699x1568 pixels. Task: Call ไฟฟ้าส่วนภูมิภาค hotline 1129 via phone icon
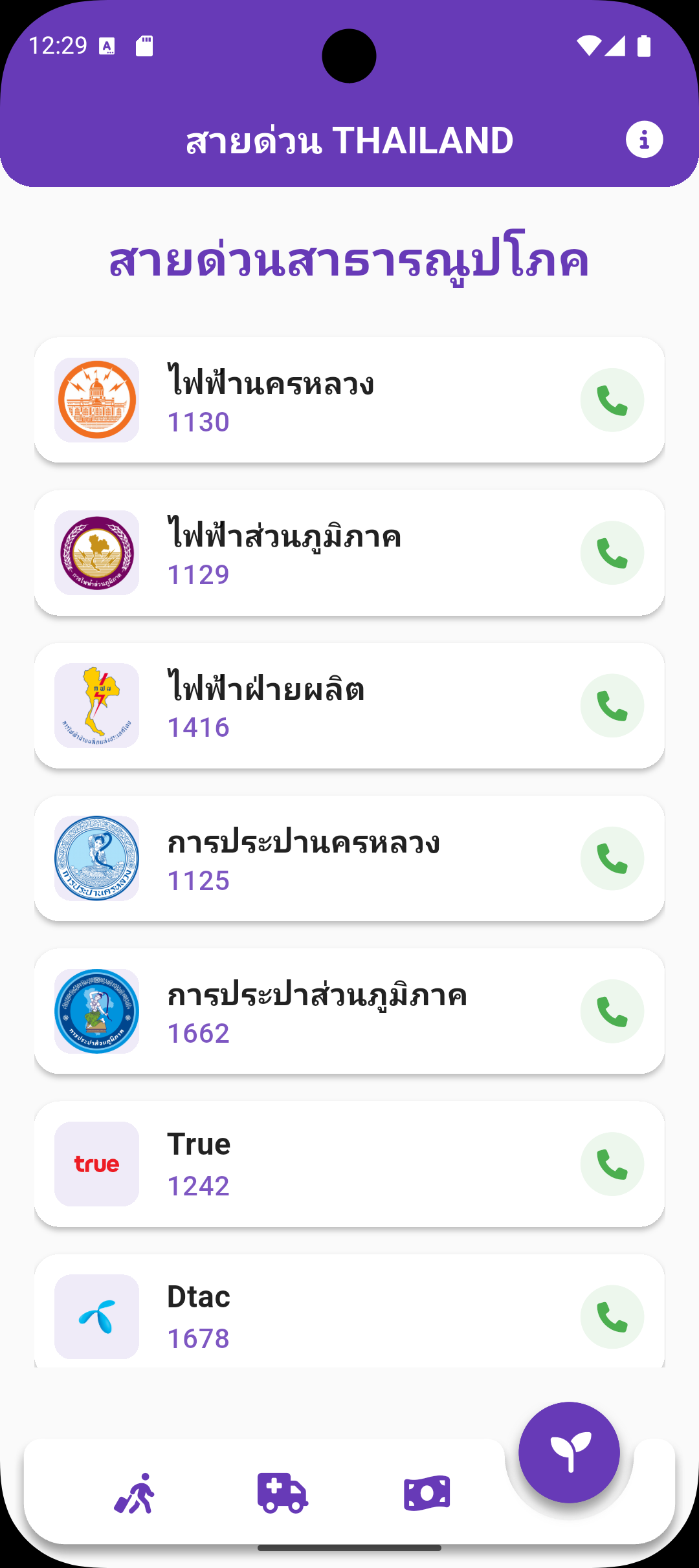[x=612, y=552]
